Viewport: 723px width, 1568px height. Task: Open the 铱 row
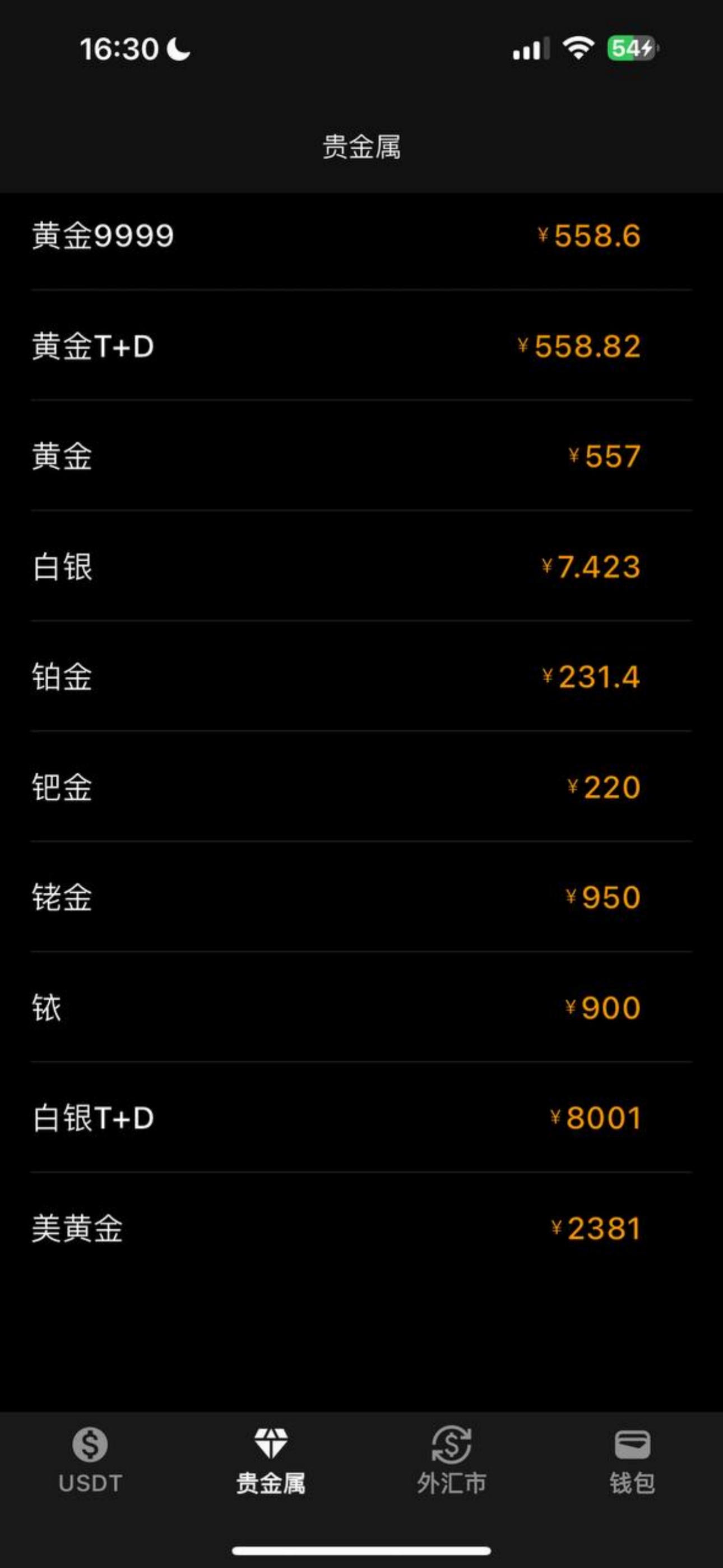pos(361,1007)
